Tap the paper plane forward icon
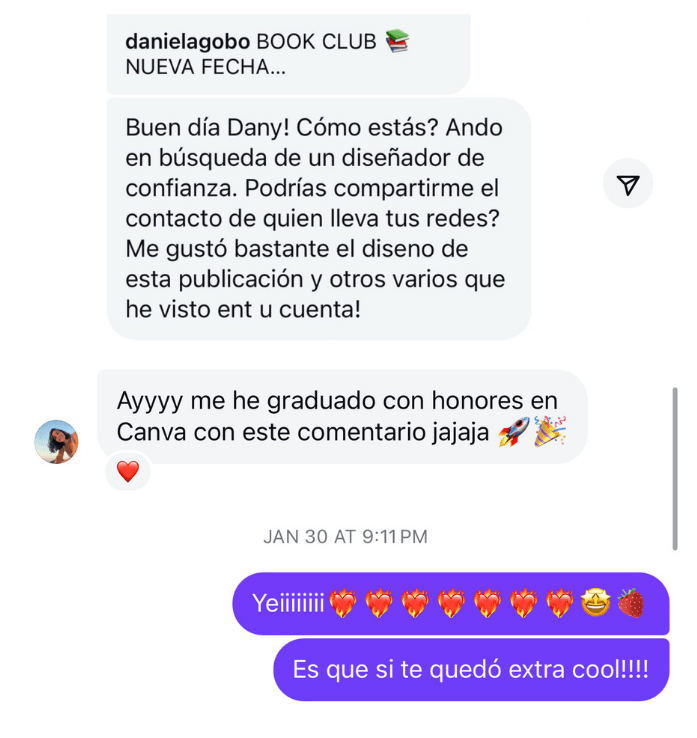The image size is (697, 738). point(628,184)
